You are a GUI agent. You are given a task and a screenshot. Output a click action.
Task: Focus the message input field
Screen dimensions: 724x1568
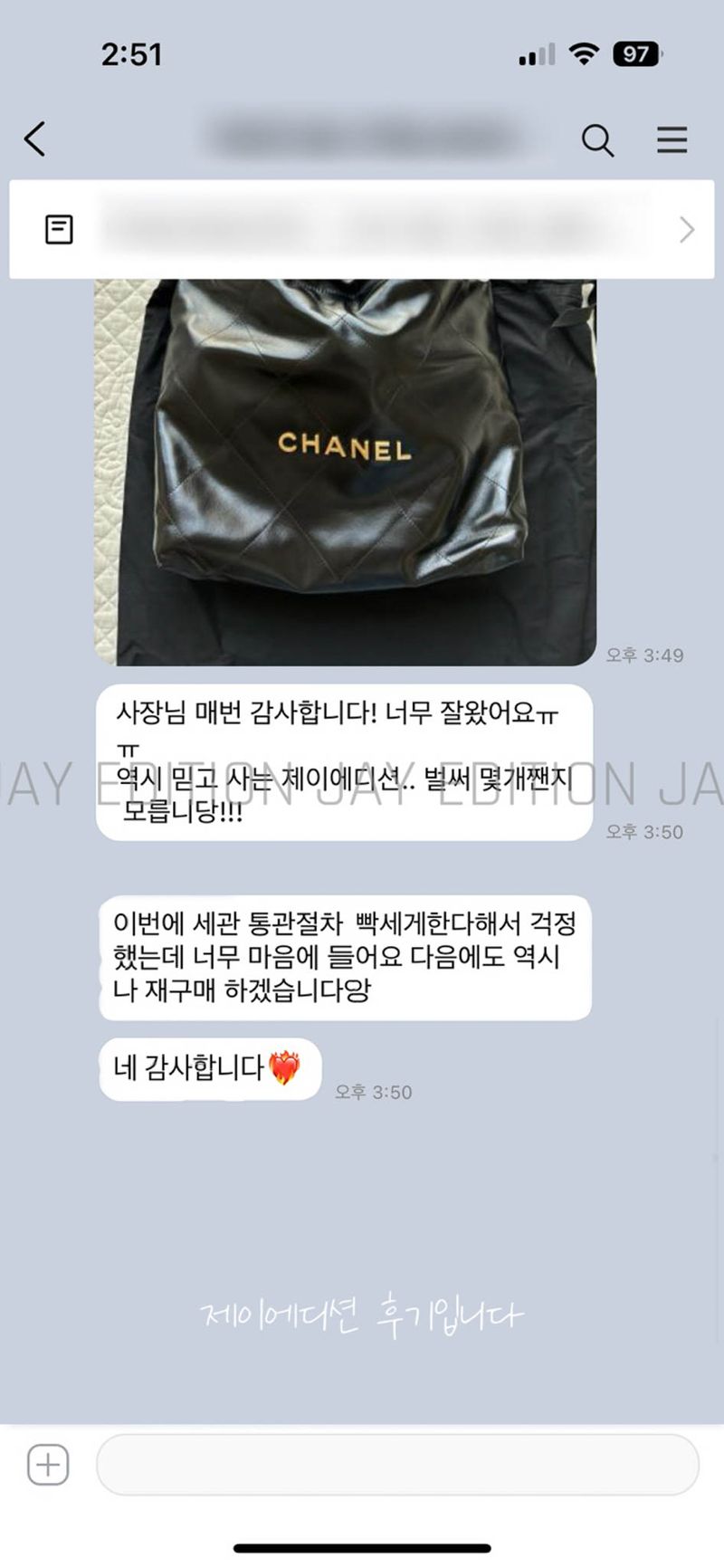[397, 1464]
